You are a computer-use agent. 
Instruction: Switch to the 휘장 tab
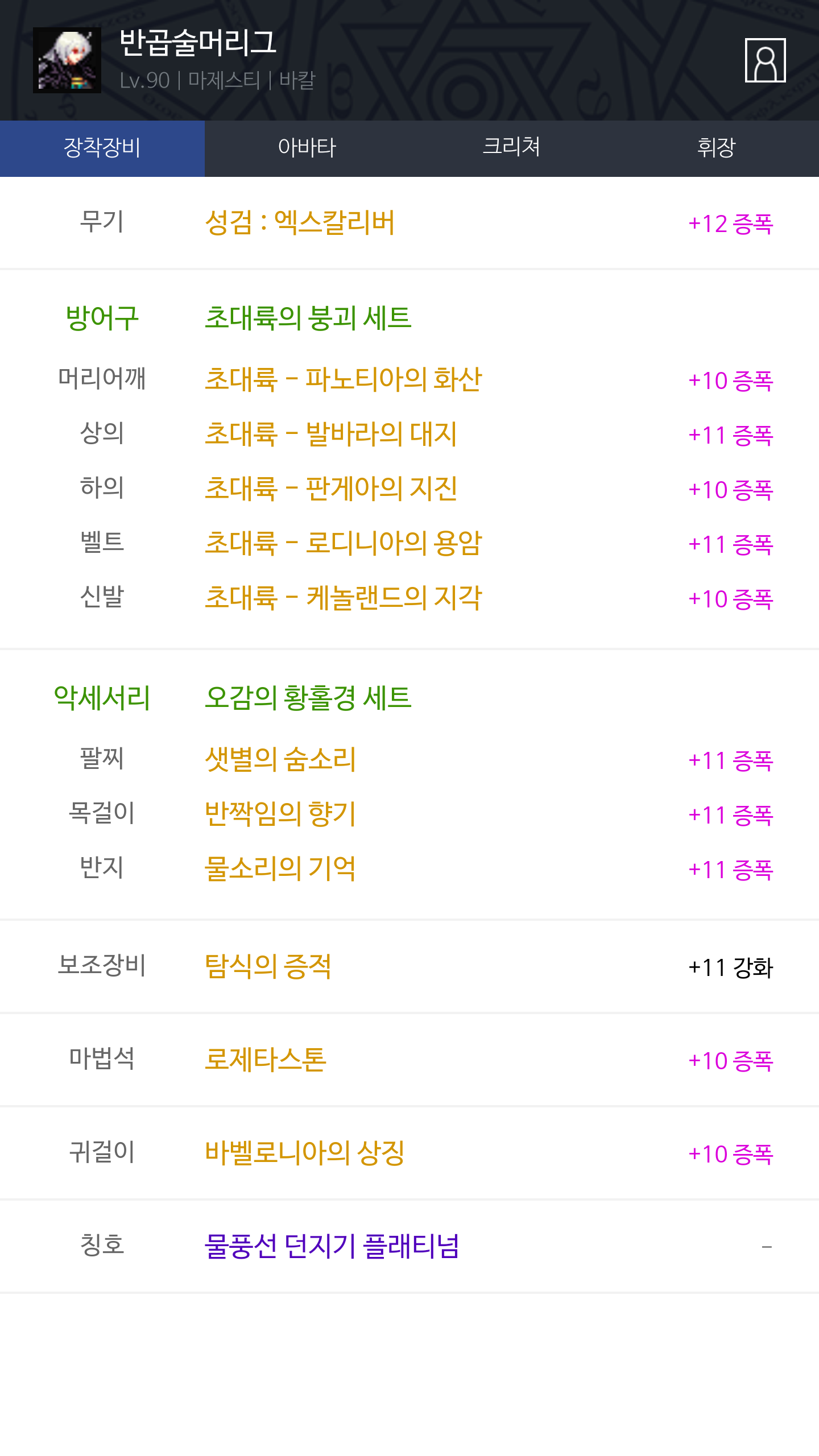point(717,148)
